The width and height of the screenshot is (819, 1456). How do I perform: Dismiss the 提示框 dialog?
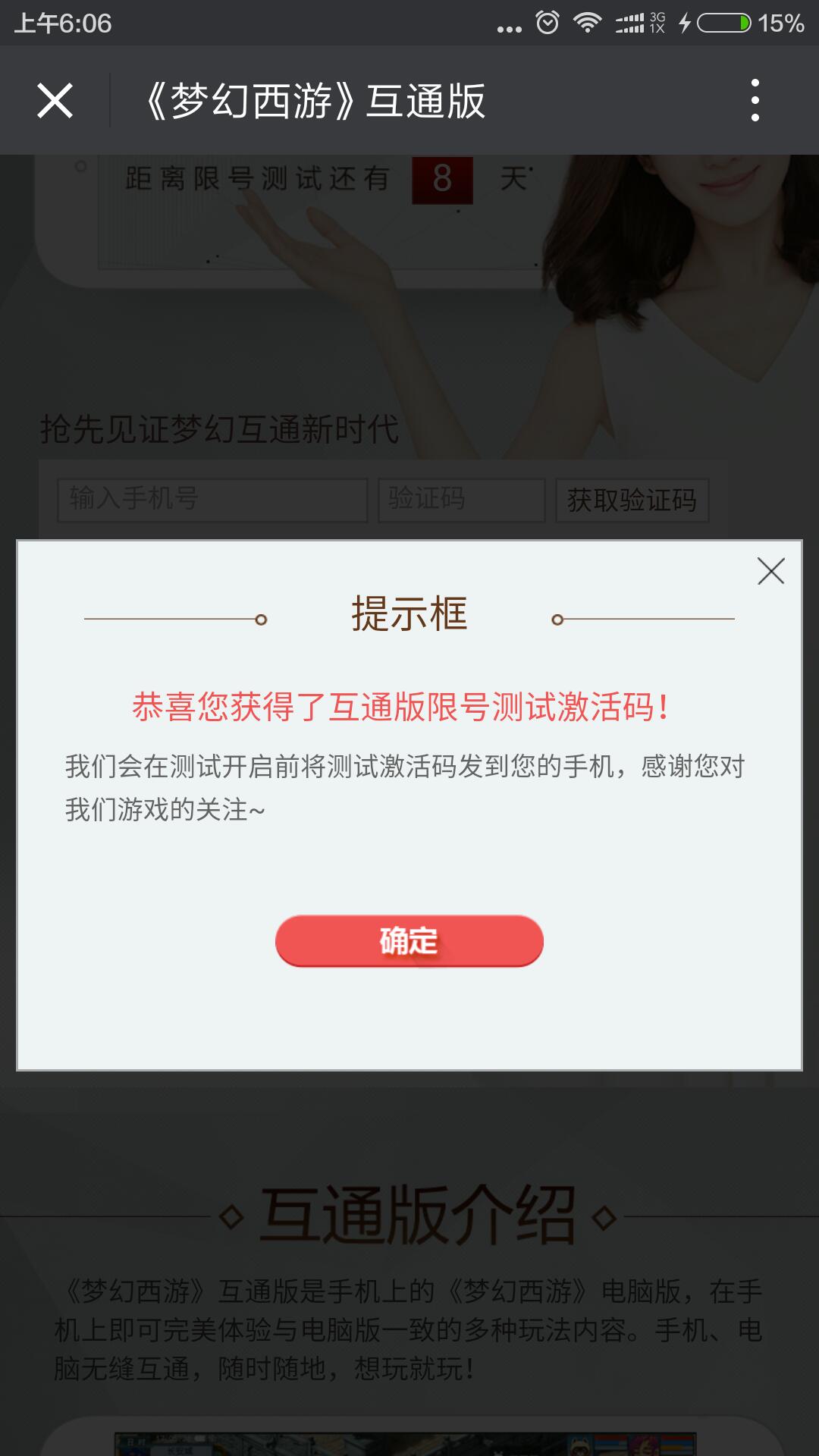pyautogui.click(x=770, y=571)
